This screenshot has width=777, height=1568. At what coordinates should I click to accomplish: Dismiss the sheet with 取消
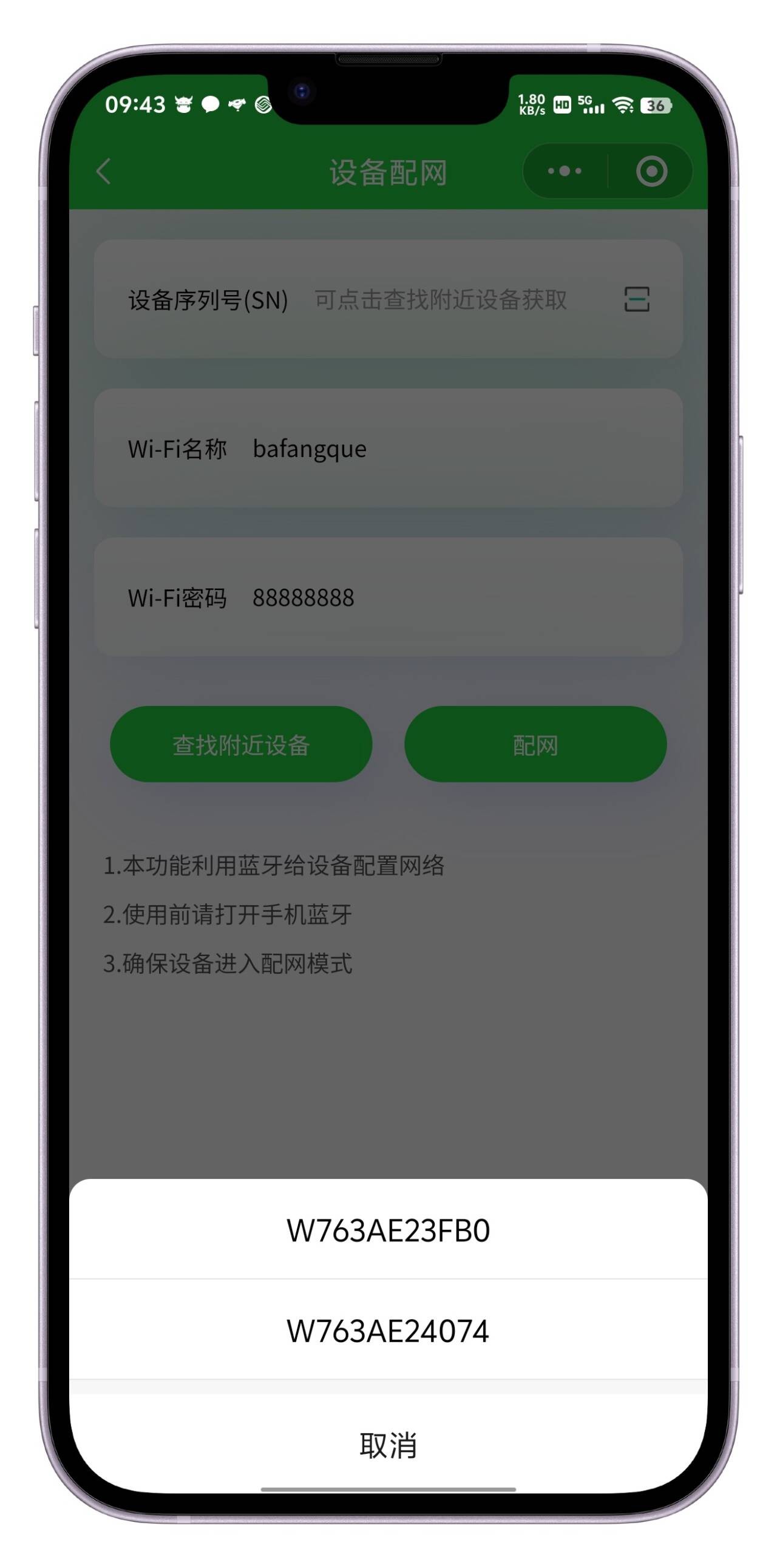388,1445
